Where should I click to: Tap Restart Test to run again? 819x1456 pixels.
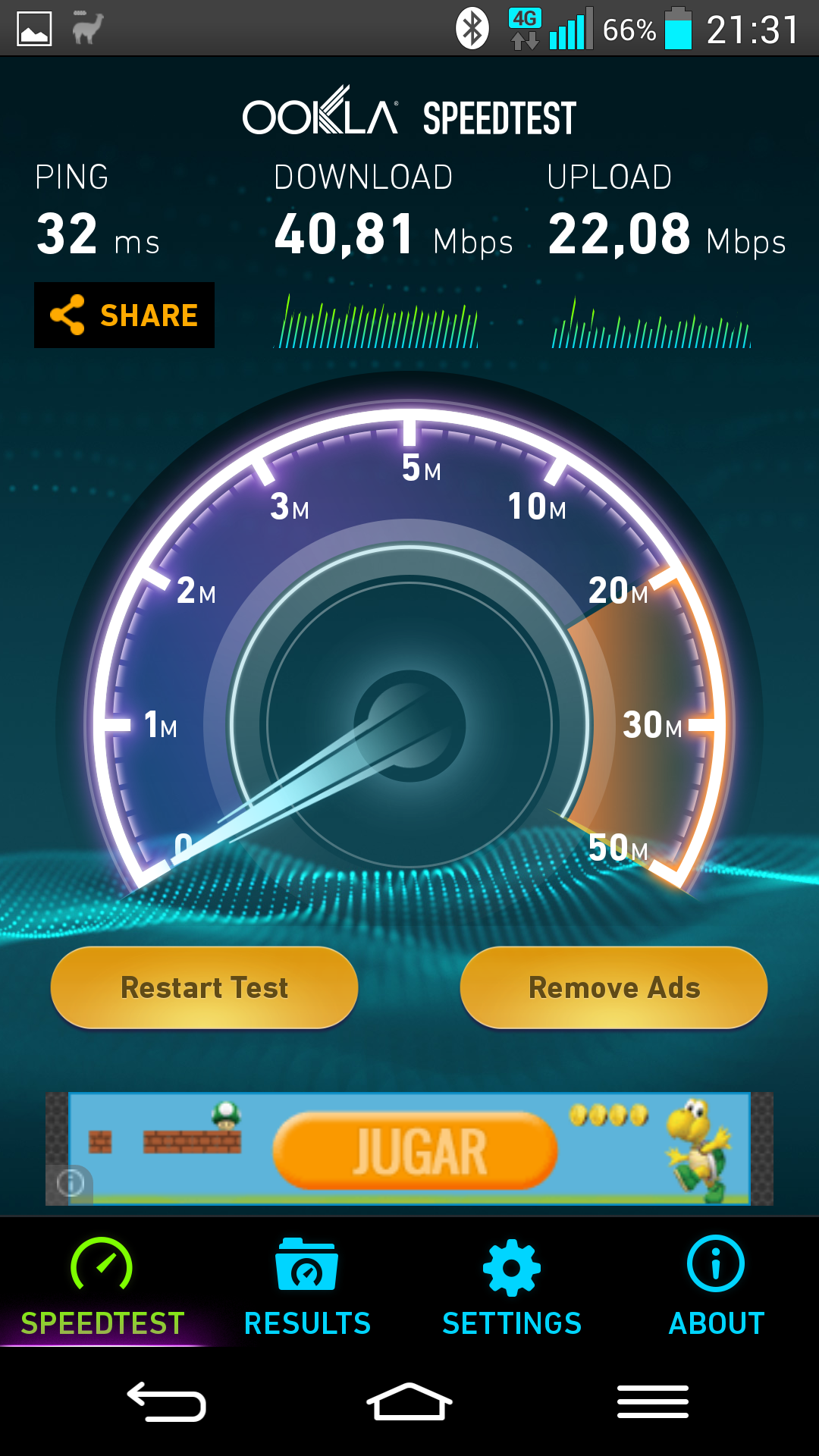pos(204,987)
